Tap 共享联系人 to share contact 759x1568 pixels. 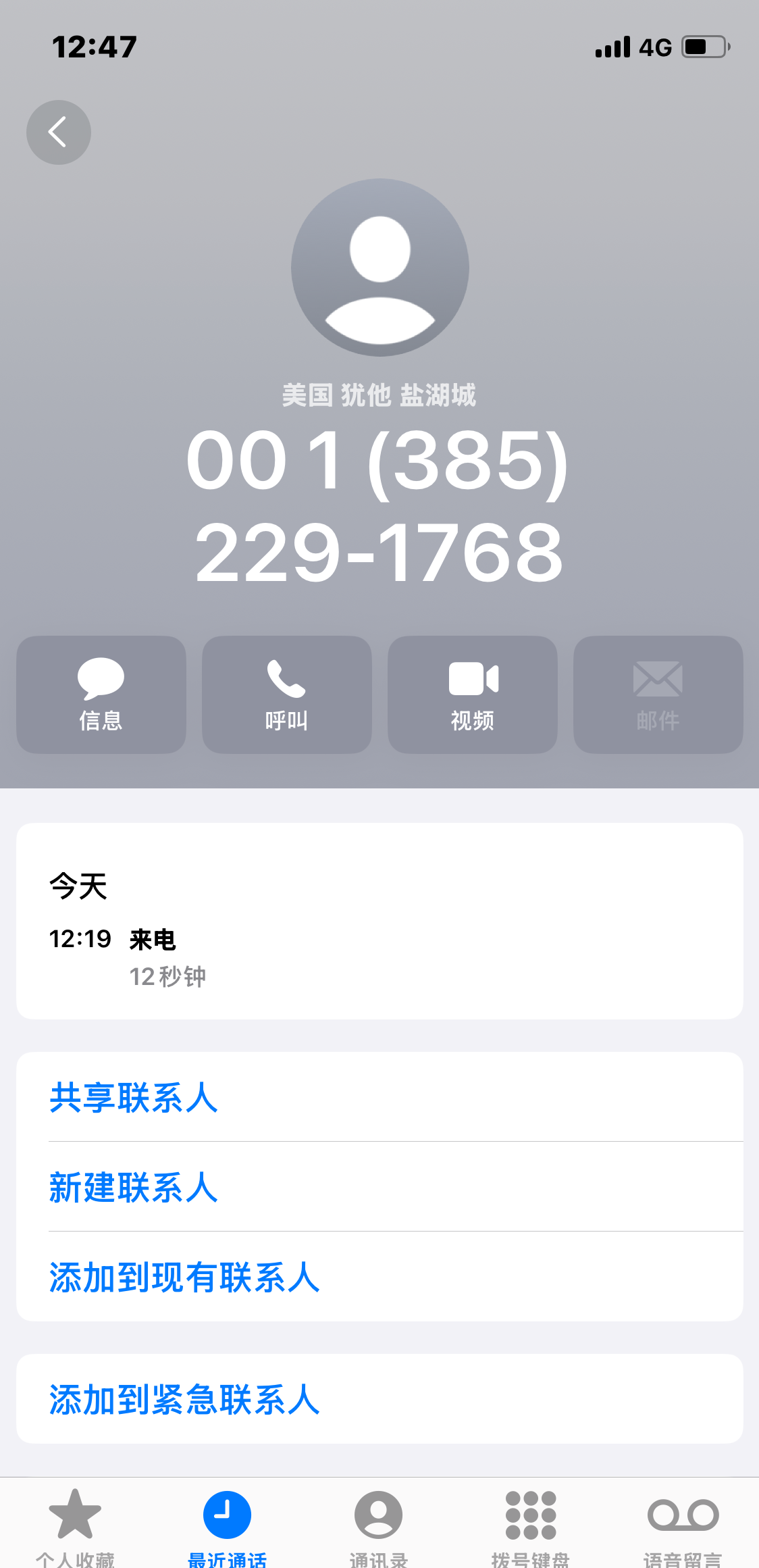pyautogui.click(x=134, y=1097)
